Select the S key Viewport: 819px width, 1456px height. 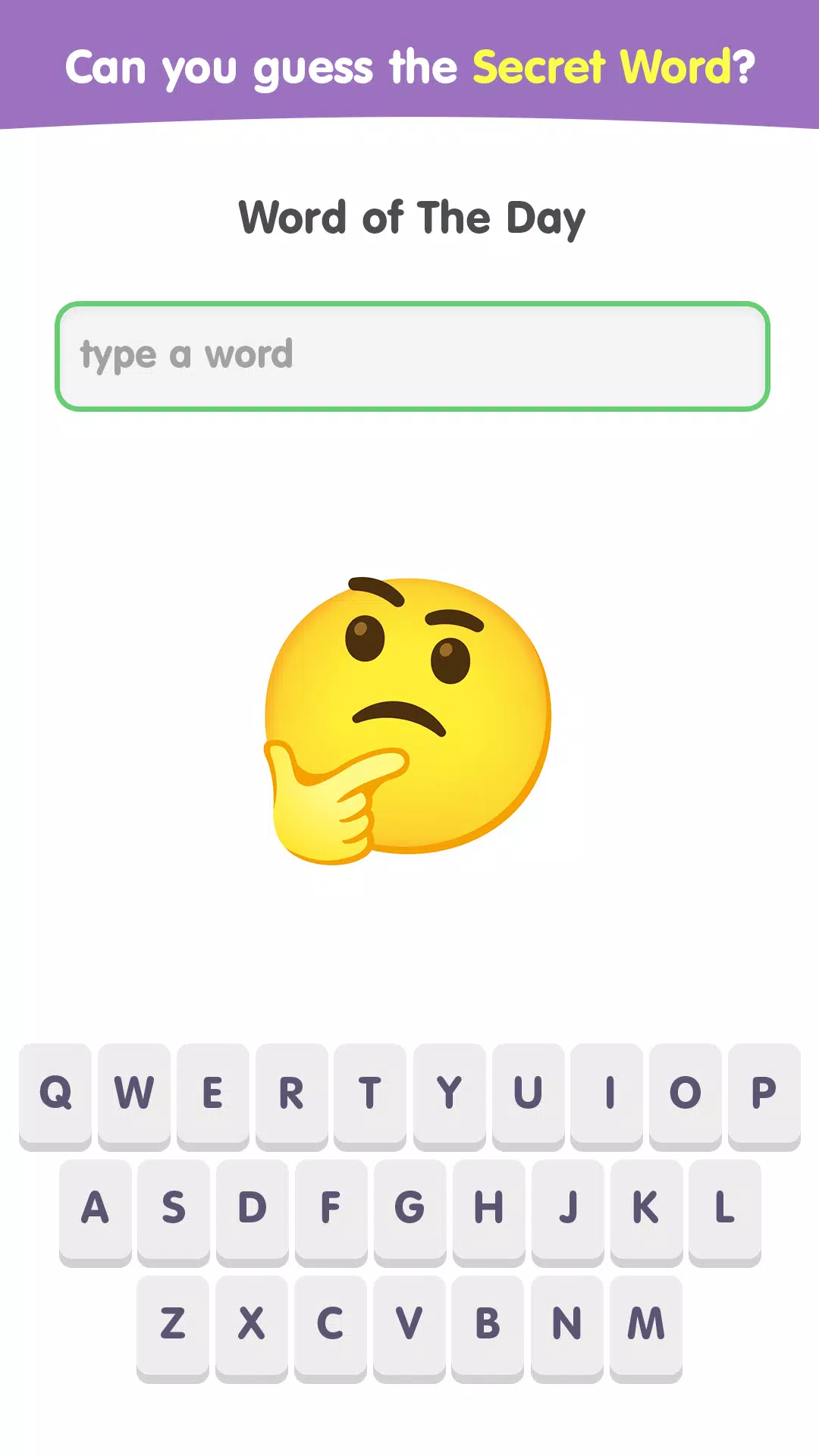click(x=174, y=1208)
